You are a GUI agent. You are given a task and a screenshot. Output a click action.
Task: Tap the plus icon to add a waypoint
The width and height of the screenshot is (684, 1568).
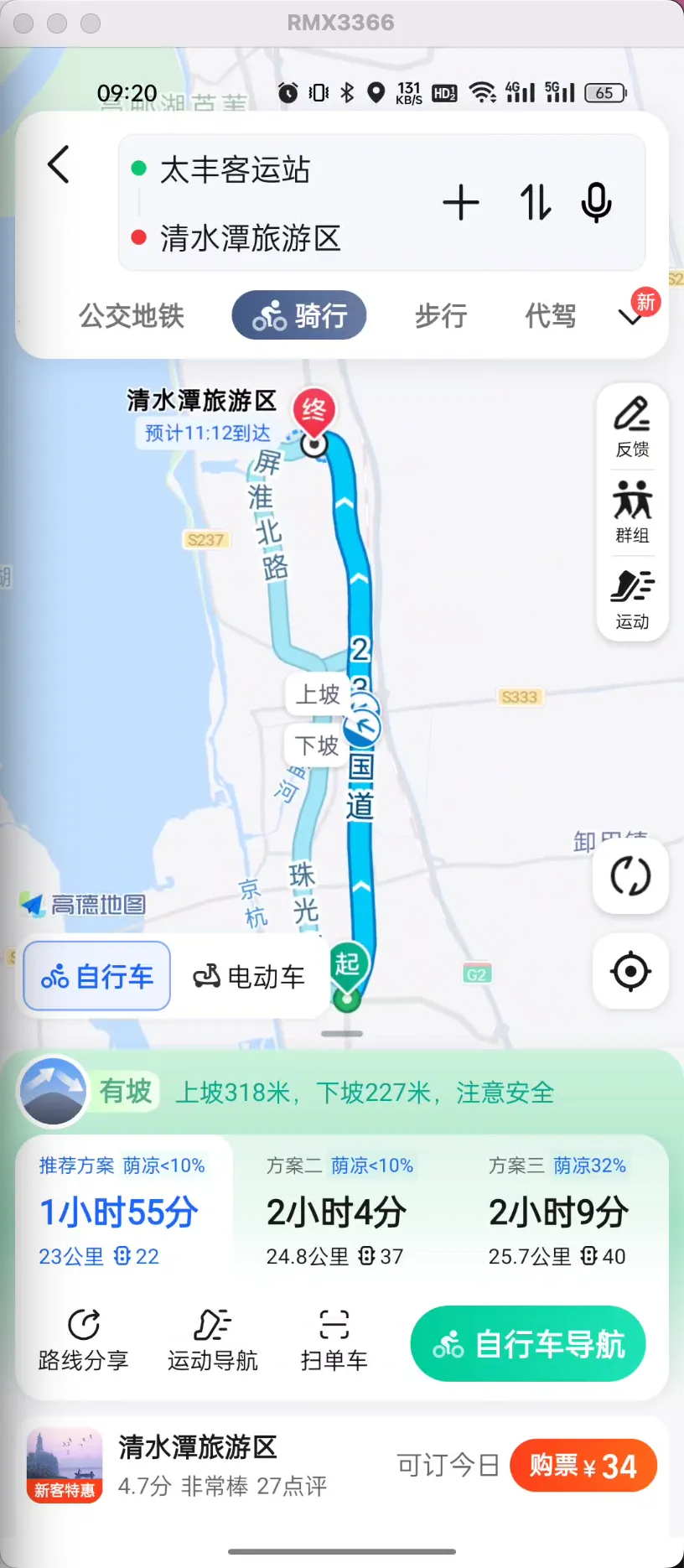pos(461,202)
